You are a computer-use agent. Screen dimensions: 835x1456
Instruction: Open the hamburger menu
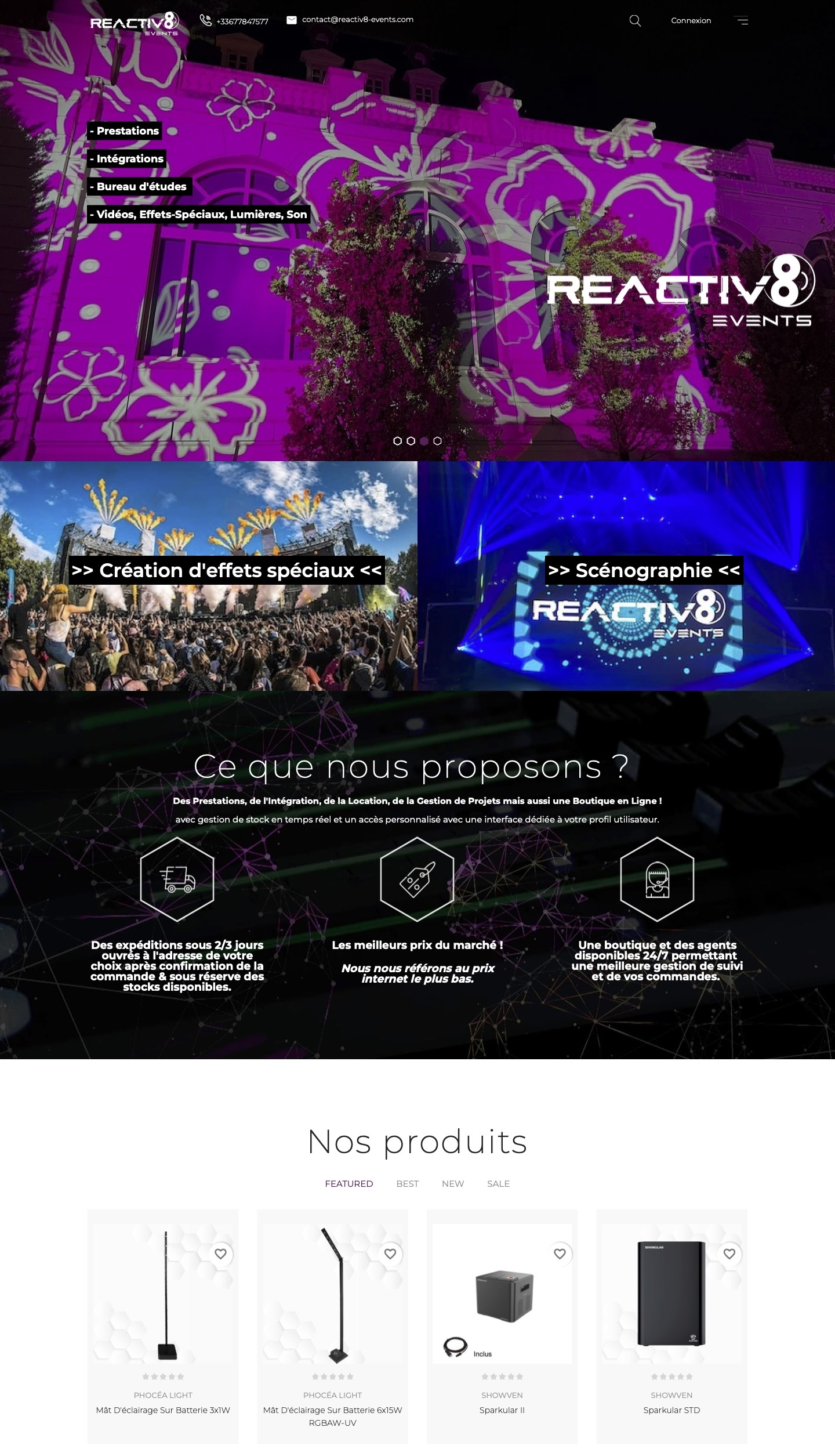(x=742, y=21)
